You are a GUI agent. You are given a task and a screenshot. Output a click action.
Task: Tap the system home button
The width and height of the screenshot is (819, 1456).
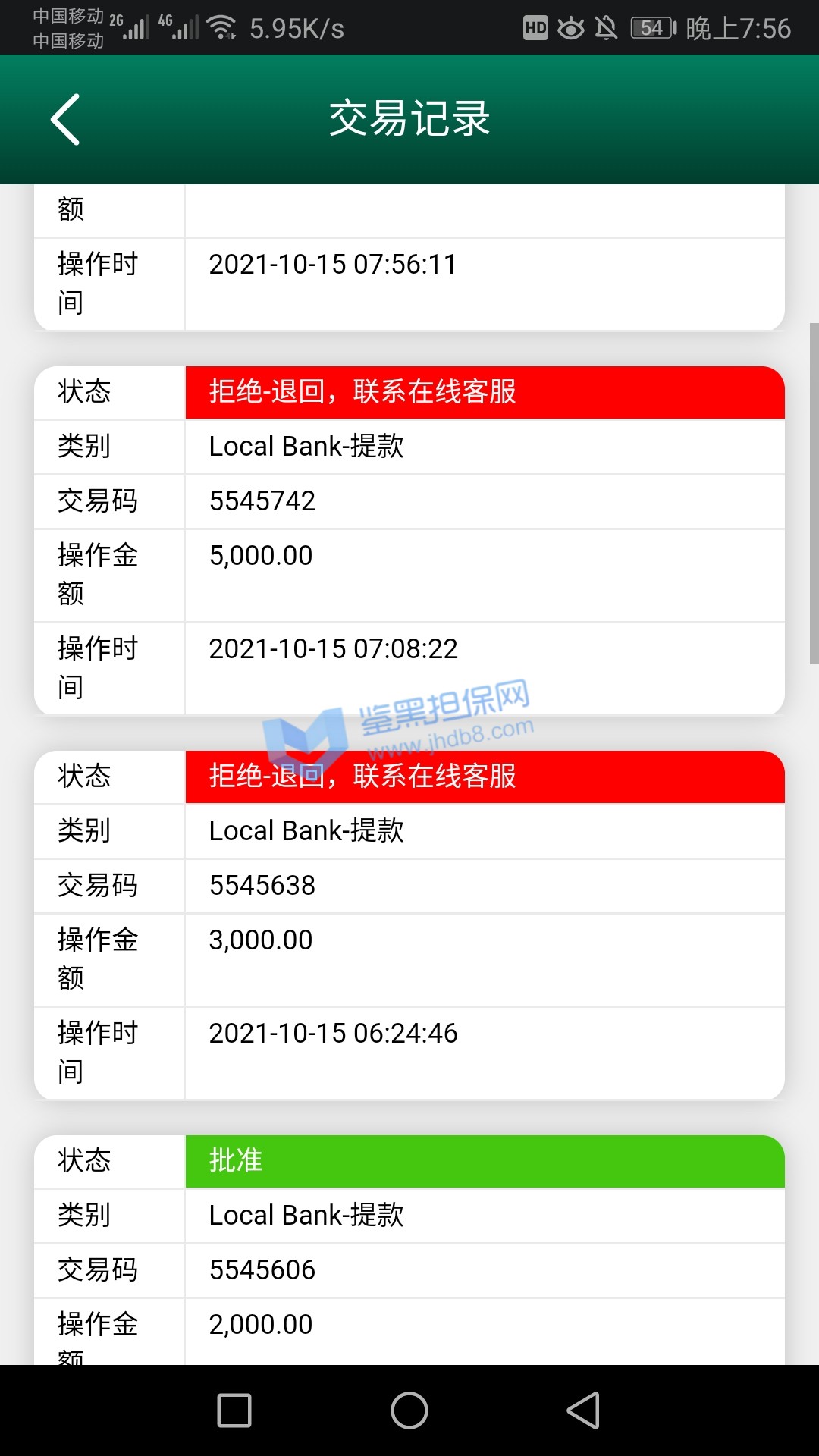coord(409,1410)
